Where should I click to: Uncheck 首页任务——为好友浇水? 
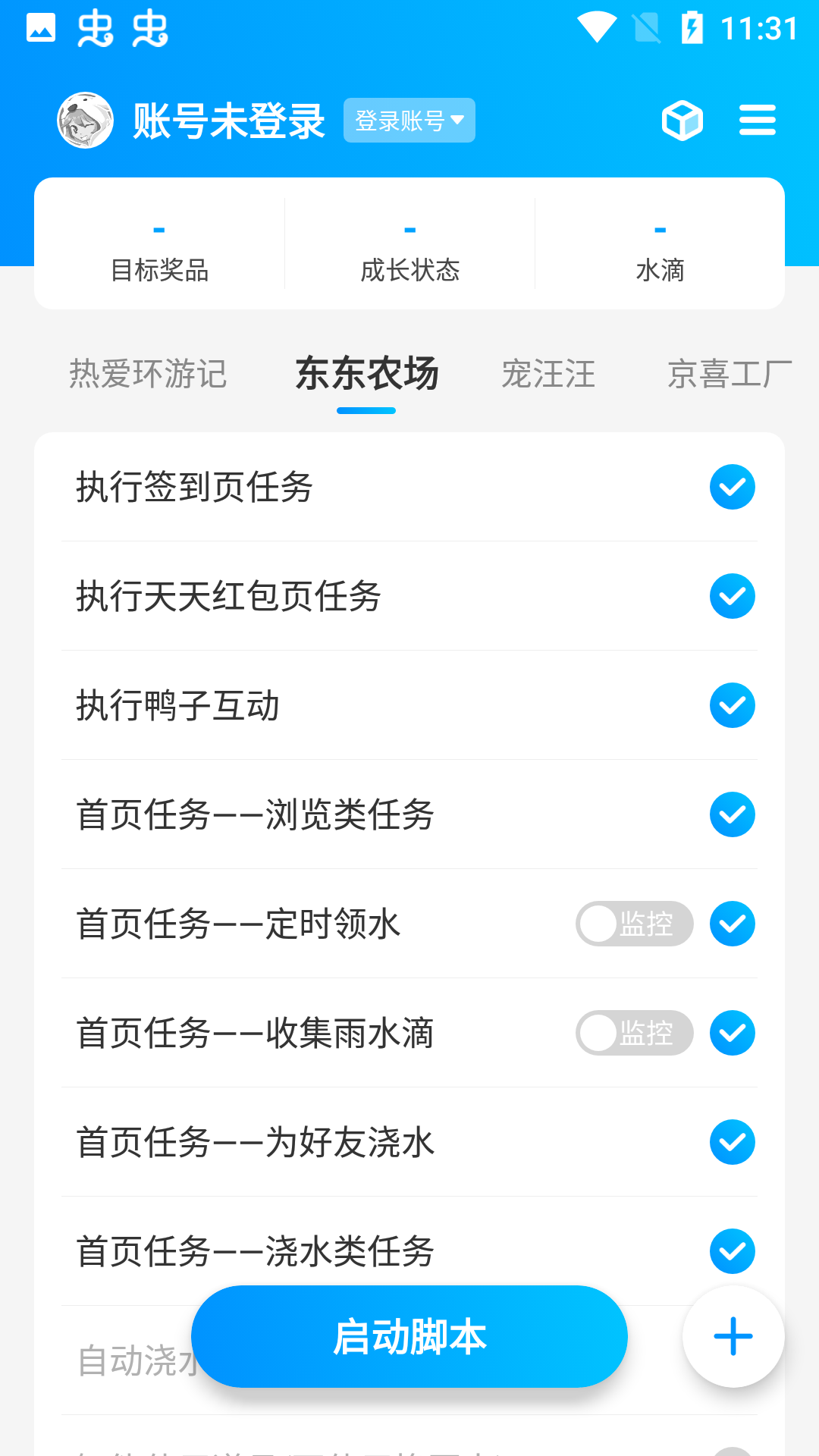coord(732,1142)
